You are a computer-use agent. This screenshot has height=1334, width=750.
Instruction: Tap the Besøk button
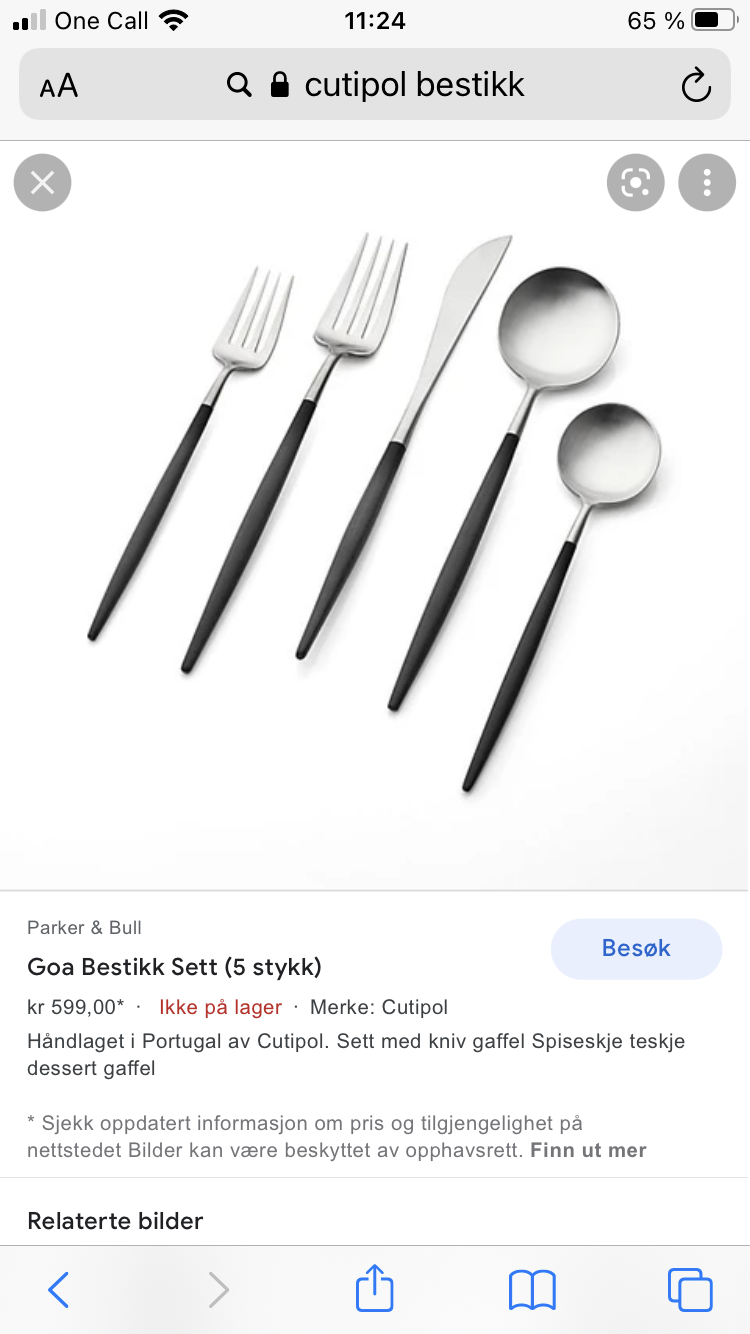coord(636,948)
